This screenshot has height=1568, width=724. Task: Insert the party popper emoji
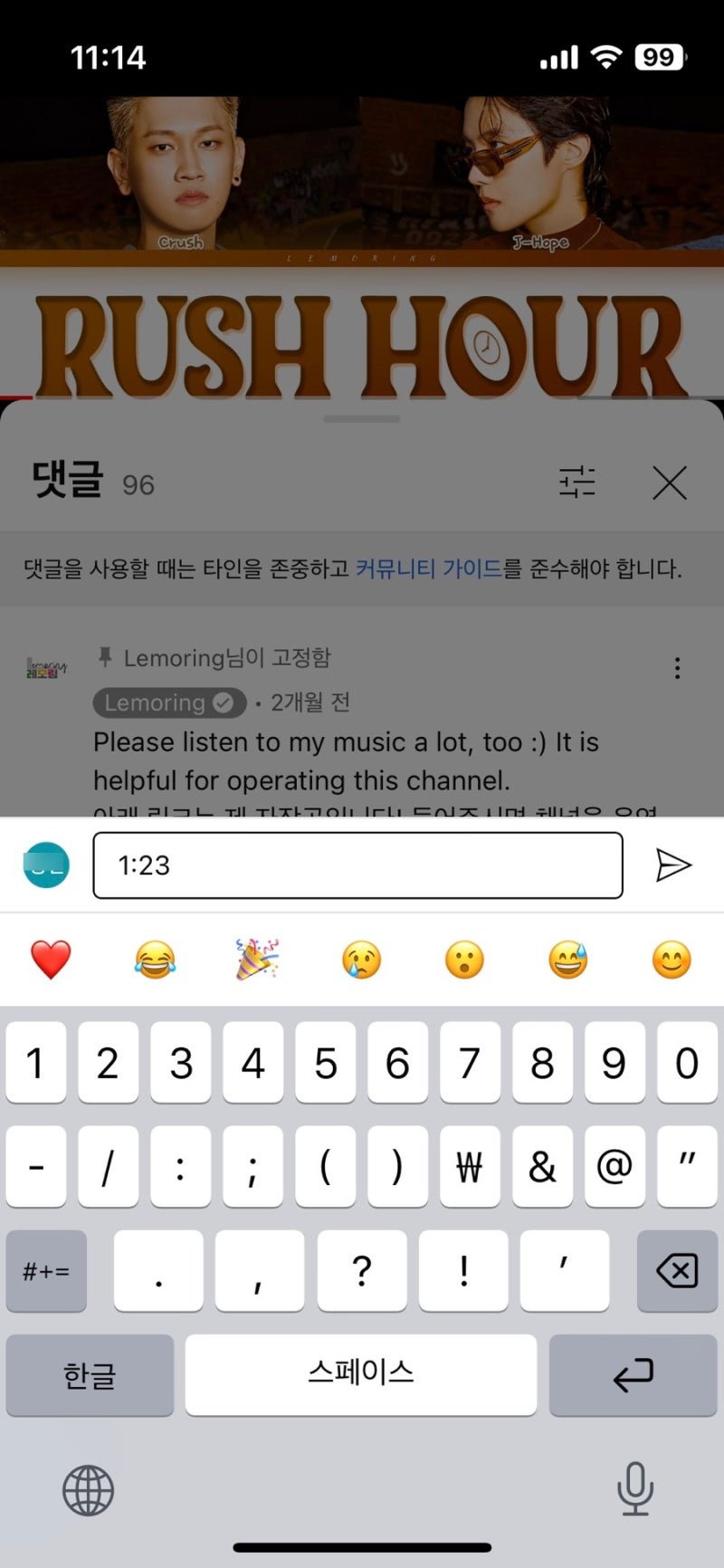256,960
